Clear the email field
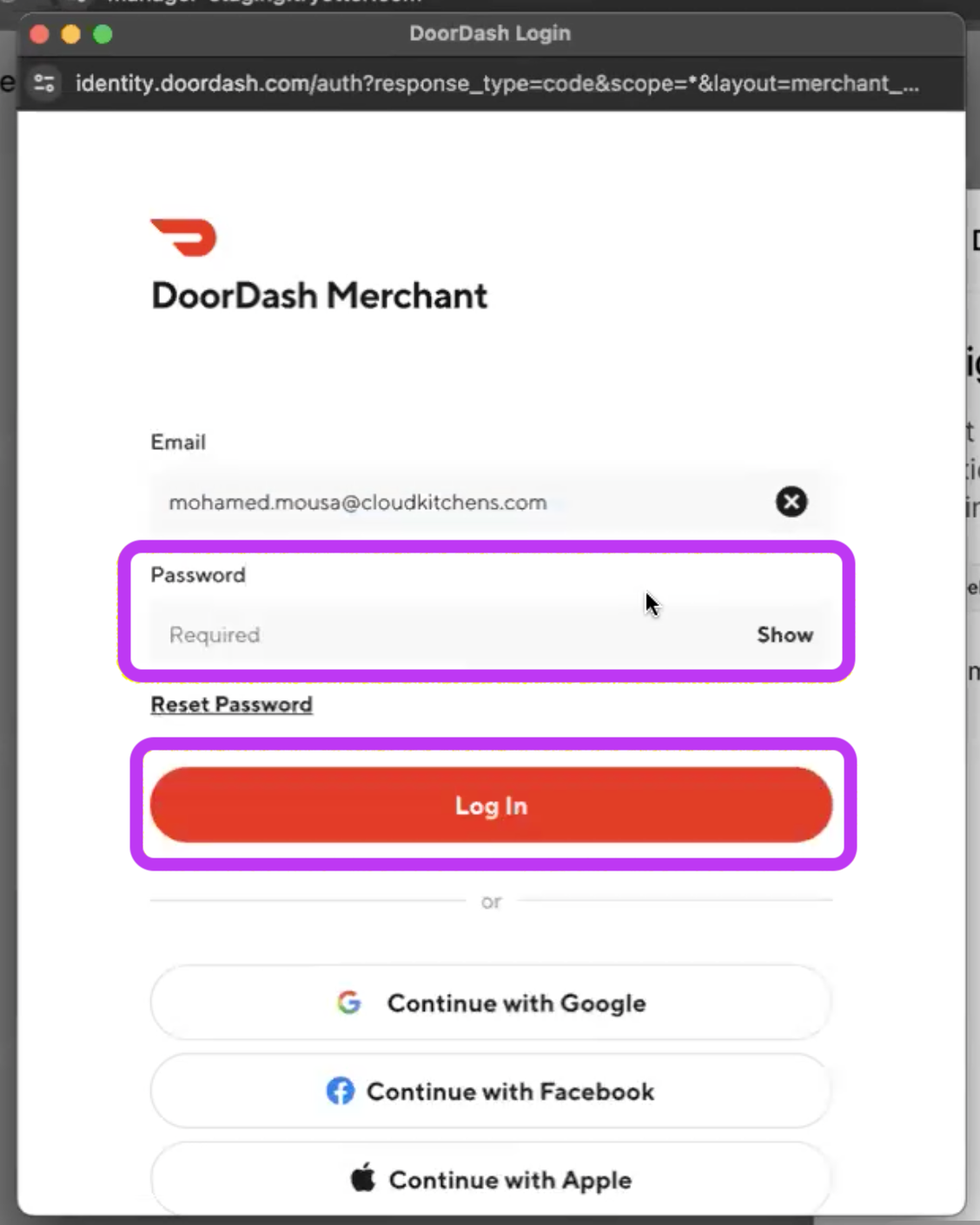Viewport: 980px width, 1225px height. coord(791,501)
